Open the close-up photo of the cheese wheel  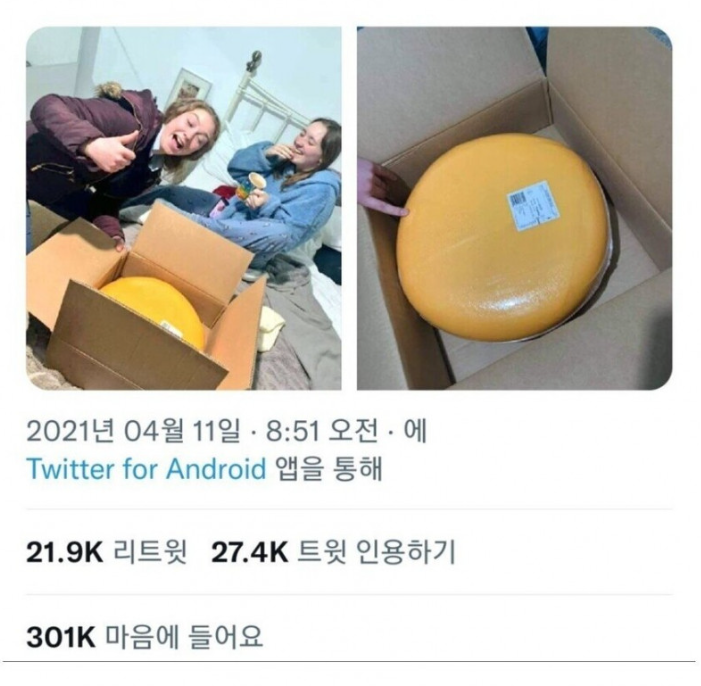pos(514,208)
